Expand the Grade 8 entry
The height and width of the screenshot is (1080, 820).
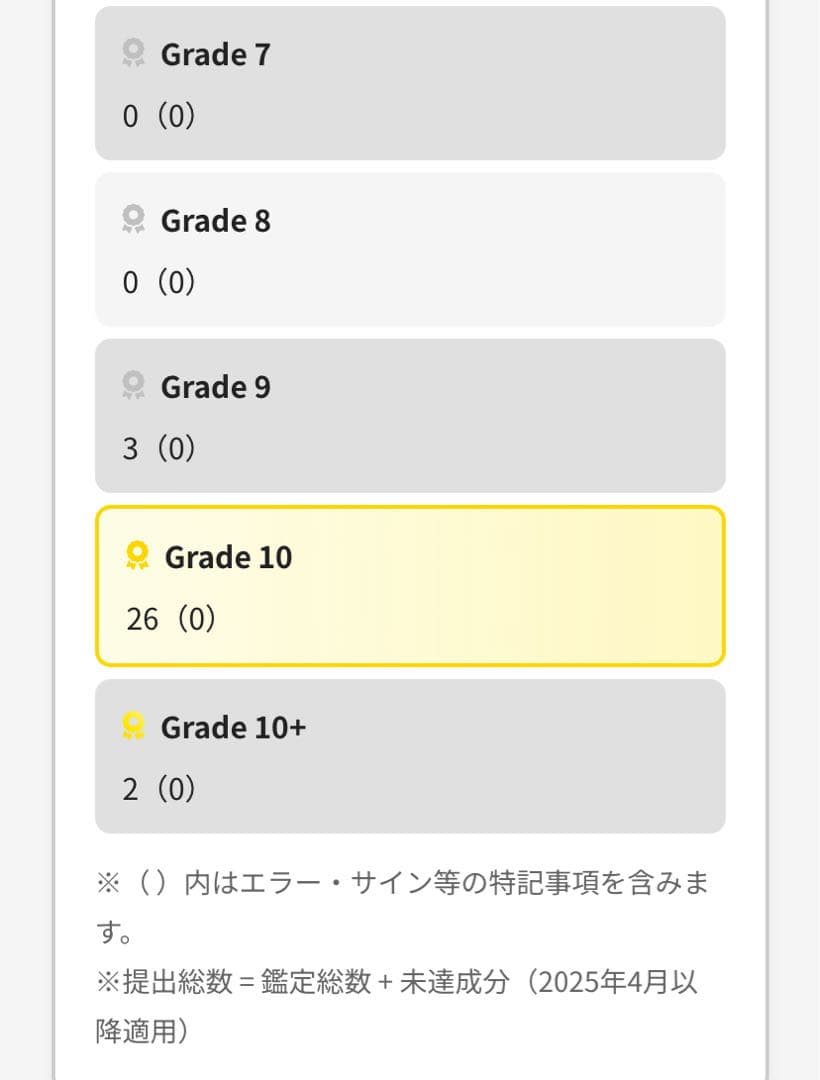click(x=409, y=249)
